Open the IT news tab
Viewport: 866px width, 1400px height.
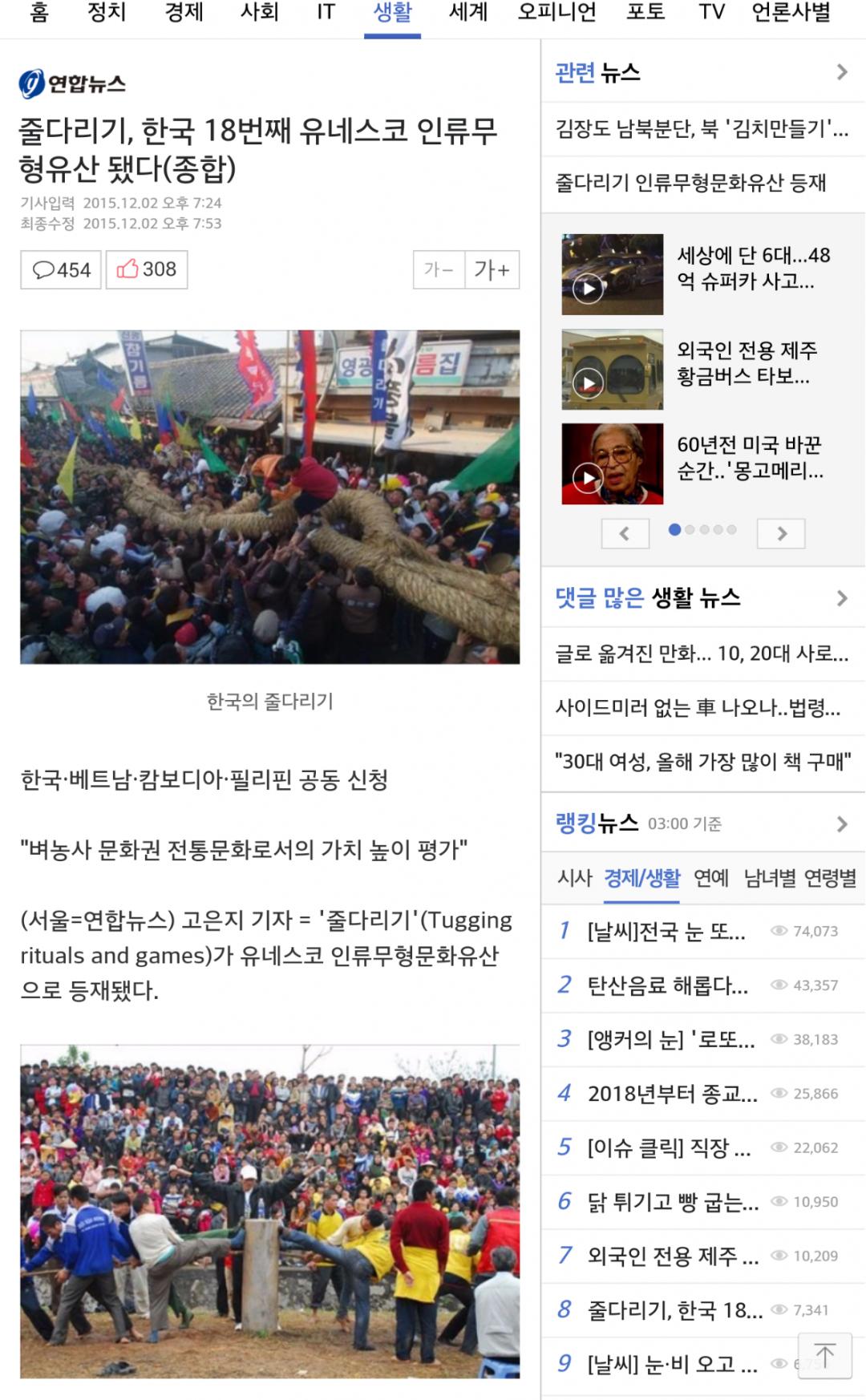click(x=325, y=13)
